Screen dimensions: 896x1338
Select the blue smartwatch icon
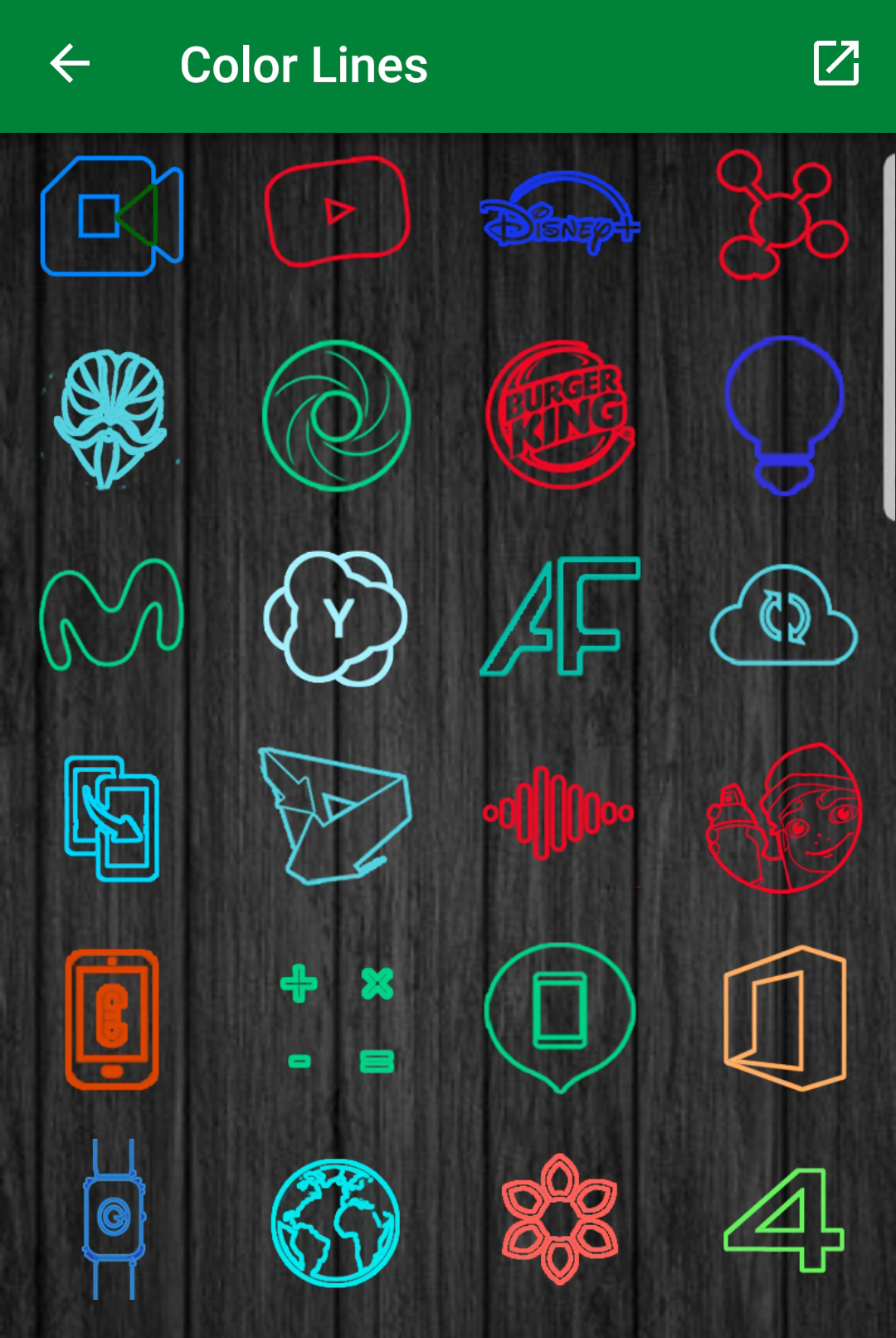click(x=114, y=1218)
